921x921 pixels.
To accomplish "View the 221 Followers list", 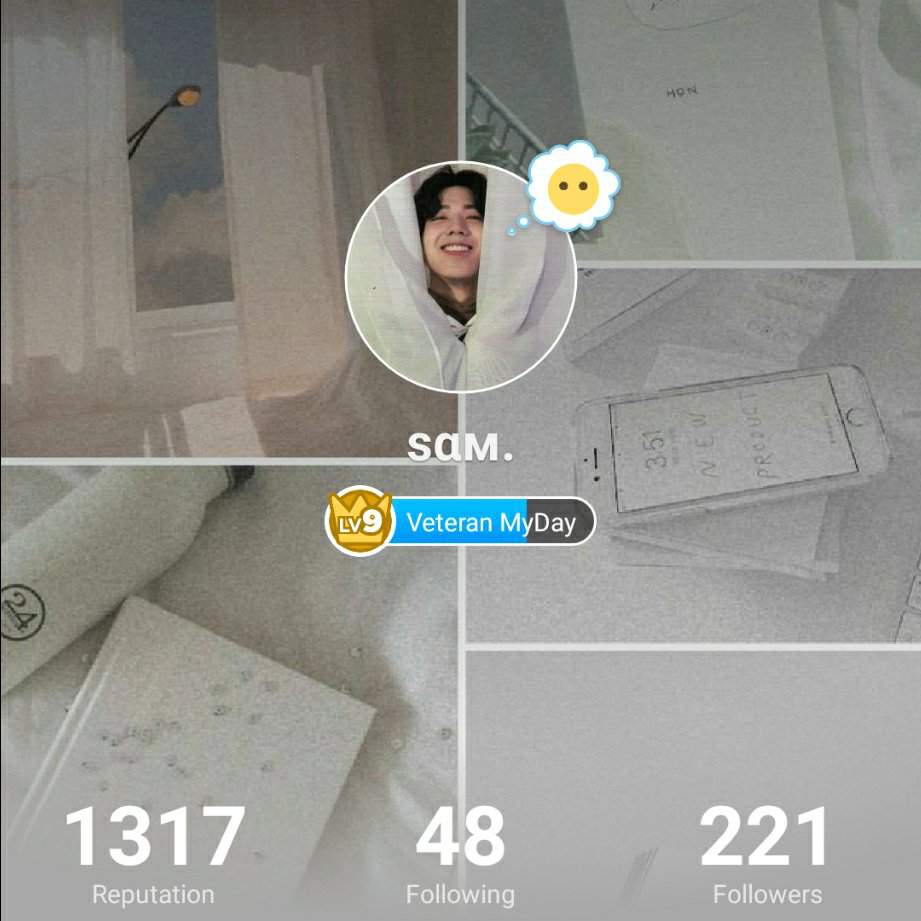I will point(766,856).
